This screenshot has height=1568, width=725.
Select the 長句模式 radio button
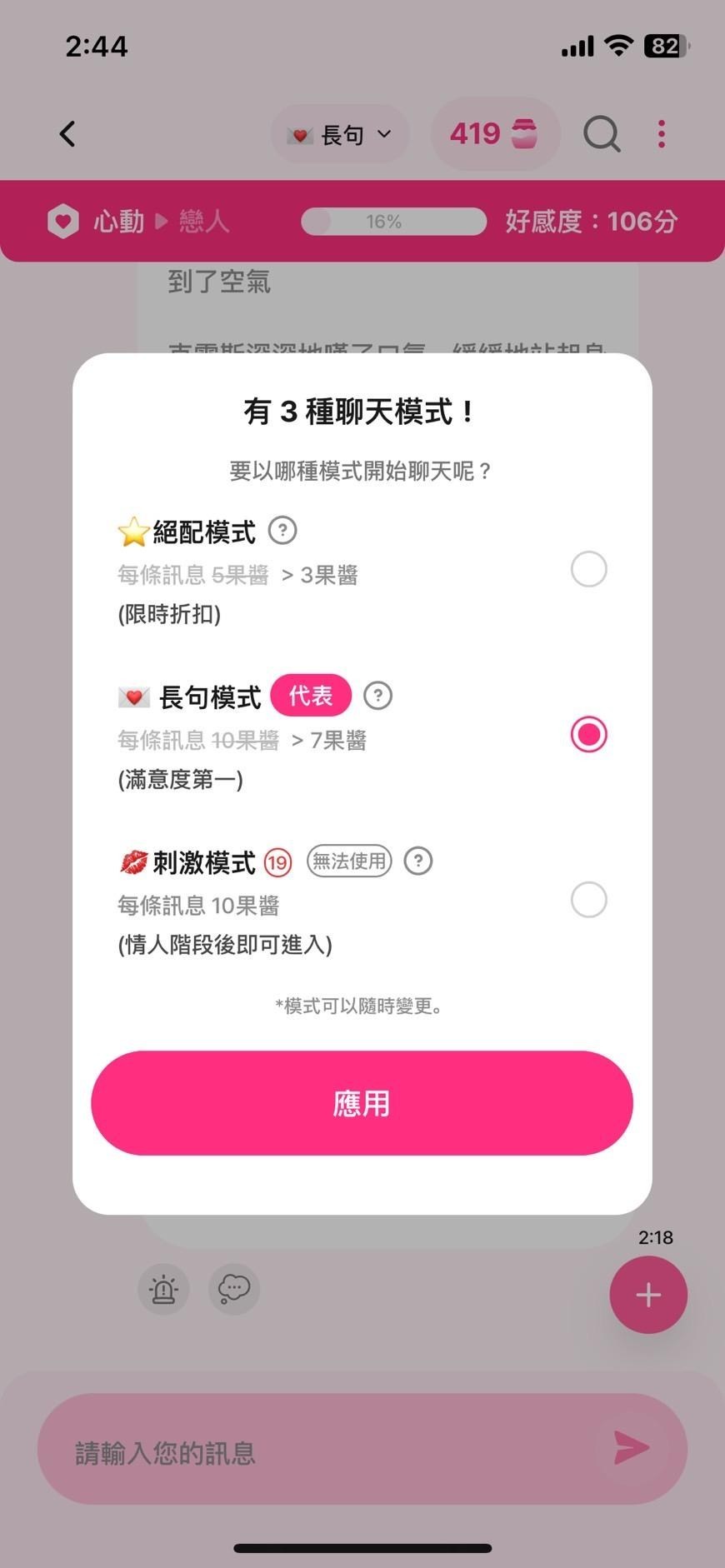(x=588, y=734)
